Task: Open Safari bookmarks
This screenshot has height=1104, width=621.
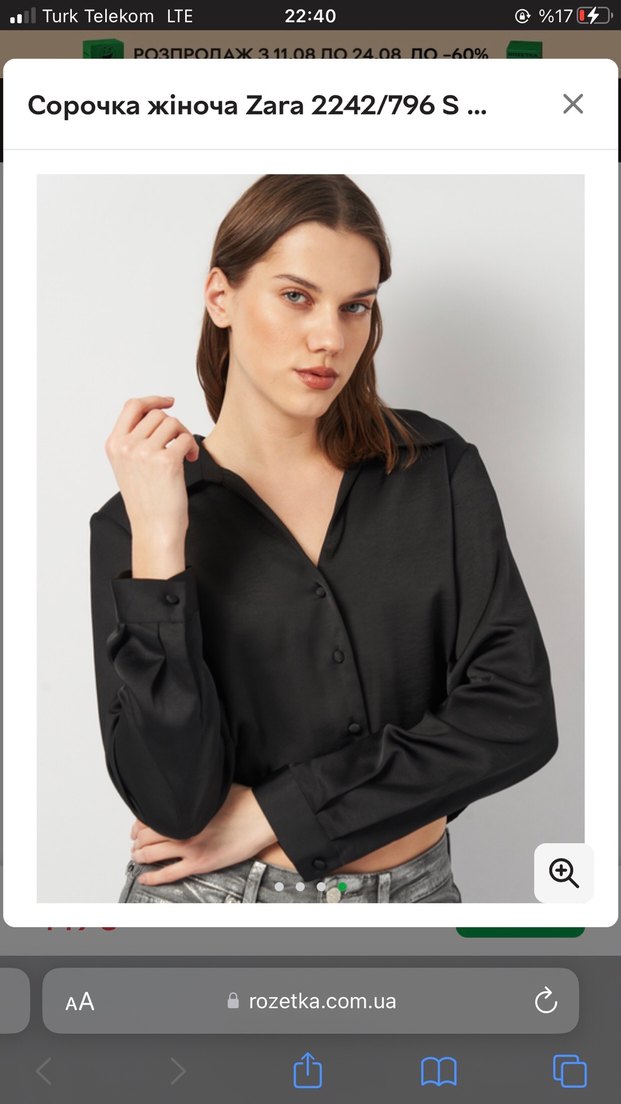Action: 438,1071
